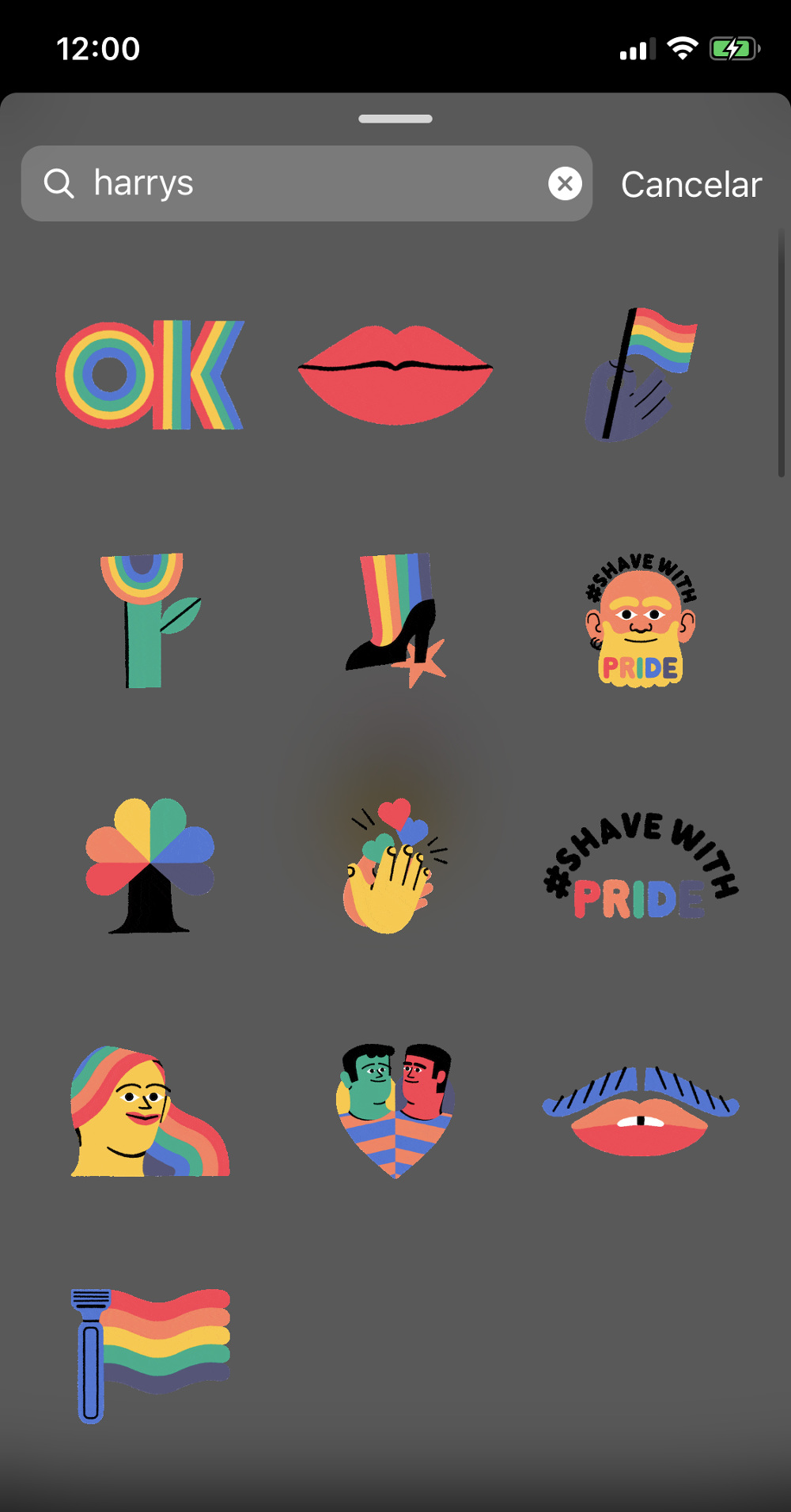Tap the sheet drag handle at top

pyautogui.click(x=395, y=117)
